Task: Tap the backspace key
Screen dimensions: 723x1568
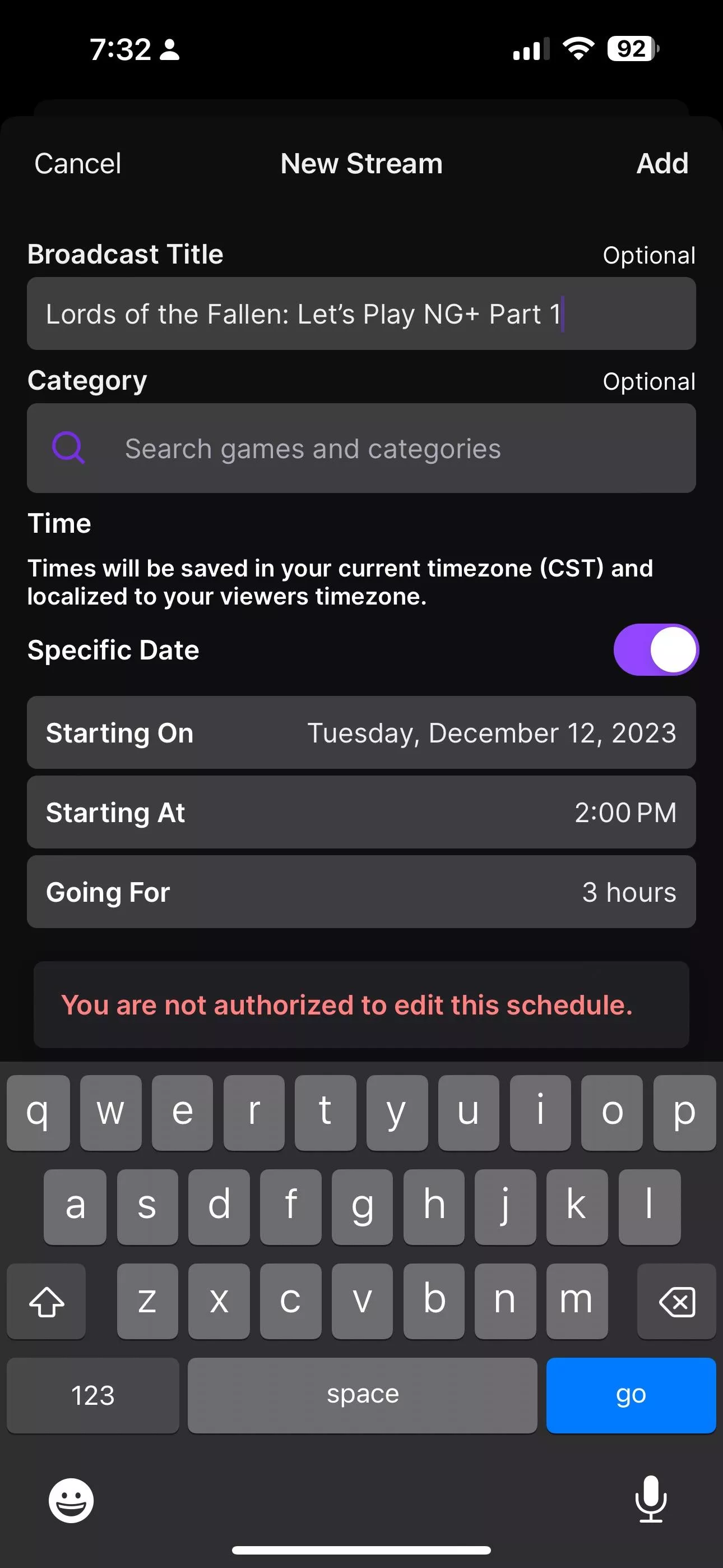Action: pyautogui.click(x=675, y=1301)
